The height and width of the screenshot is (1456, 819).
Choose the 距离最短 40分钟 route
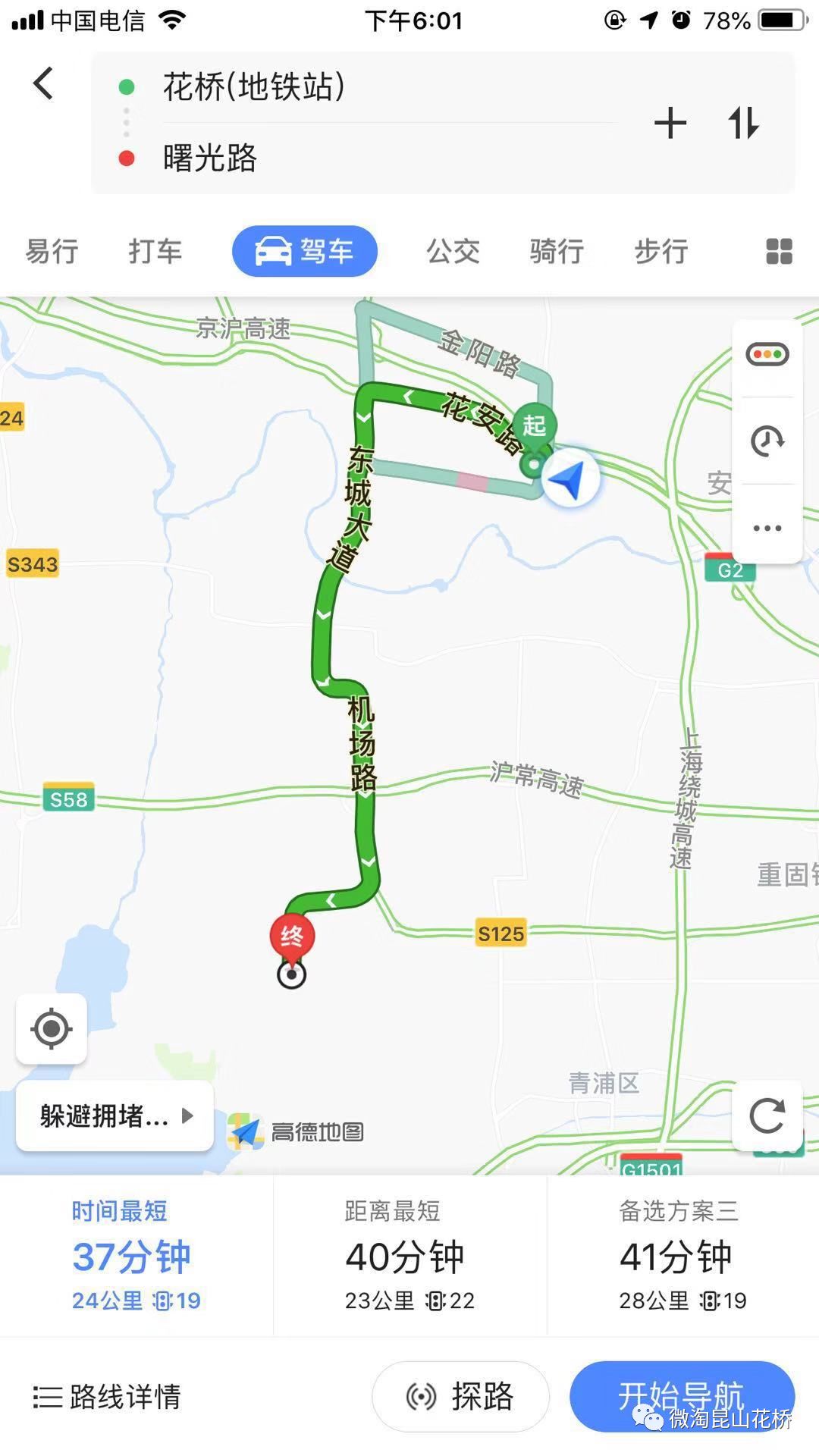click(x=409, y=1255)
